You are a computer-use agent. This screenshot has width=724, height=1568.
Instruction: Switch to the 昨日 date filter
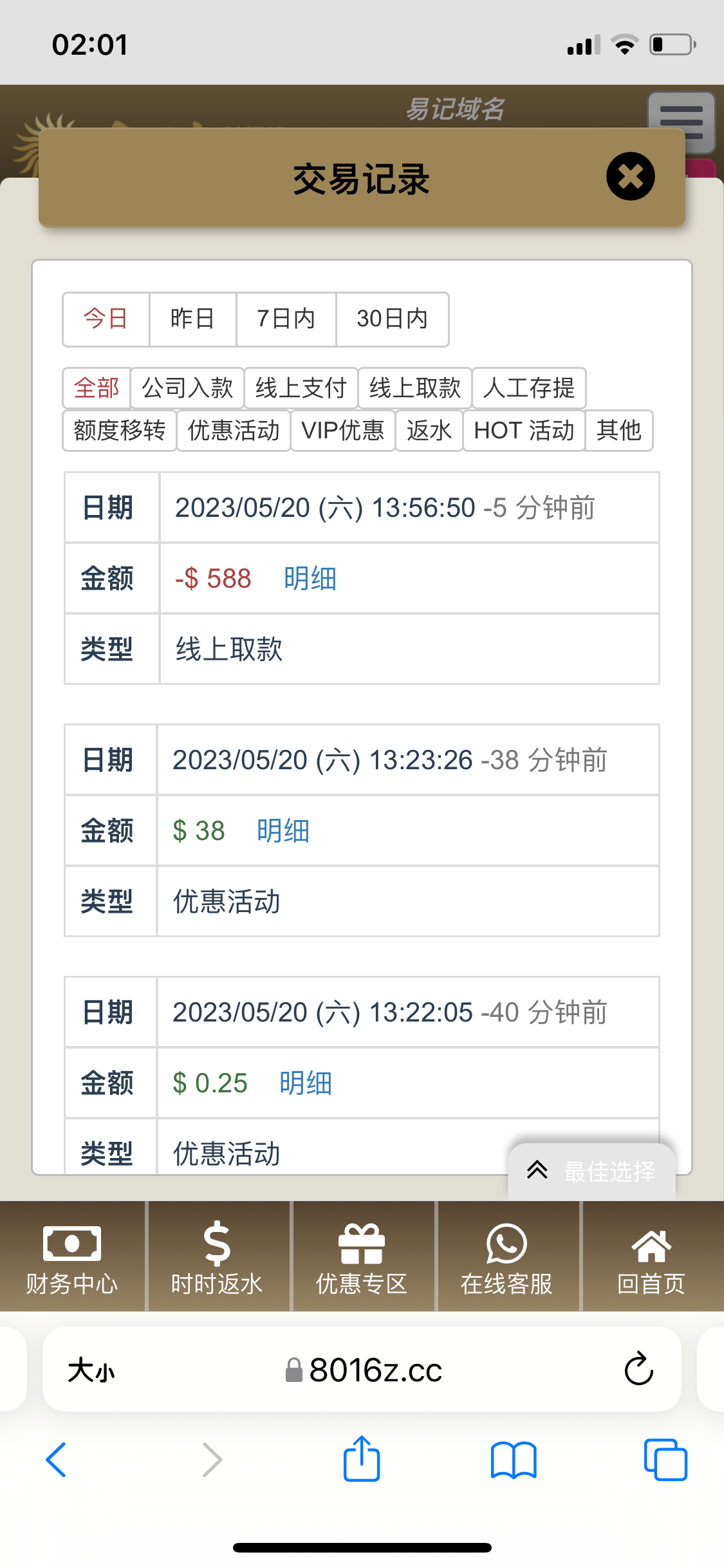pyautogui.click(x=192, y=319)
